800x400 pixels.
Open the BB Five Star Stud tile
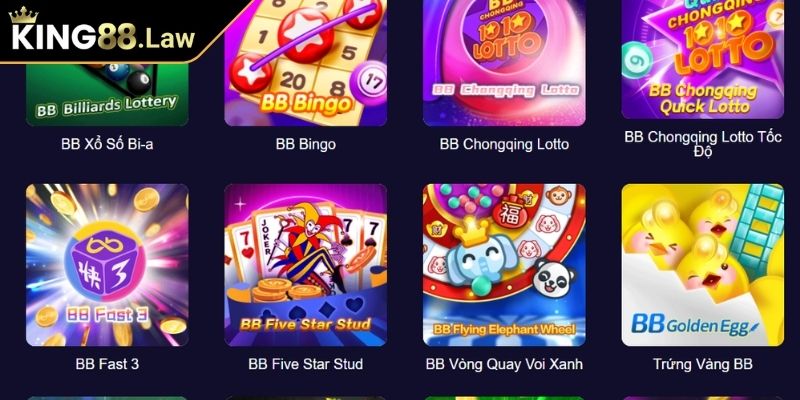pyautogui.click(x=305, y=265)
